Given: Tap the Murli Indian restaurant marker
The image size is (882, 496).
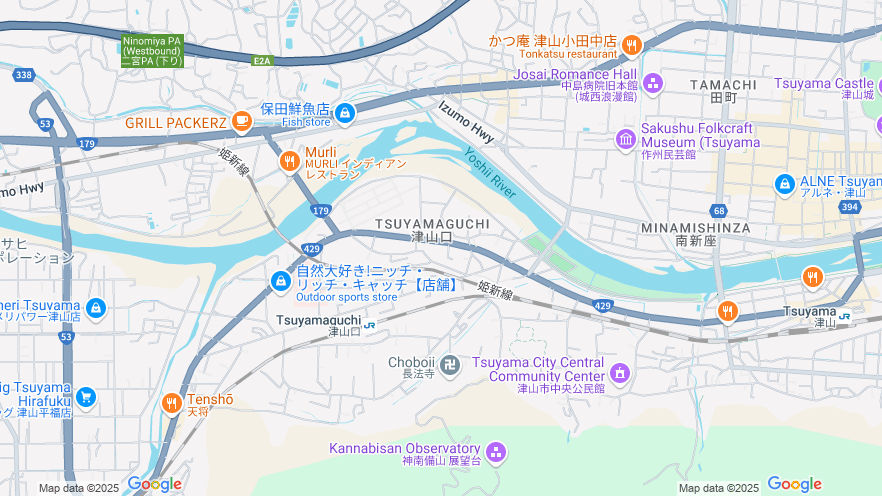Looking at the screenshot, I should [289, 160].
